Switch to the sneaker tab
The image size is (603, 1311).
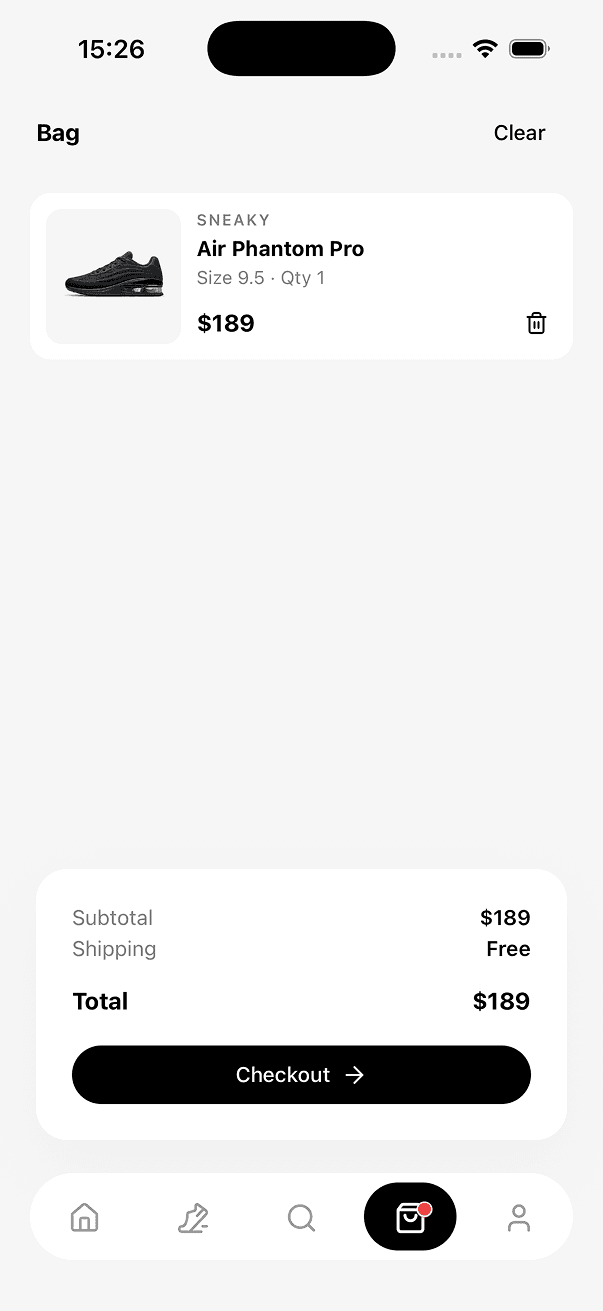coord(192,1217)
